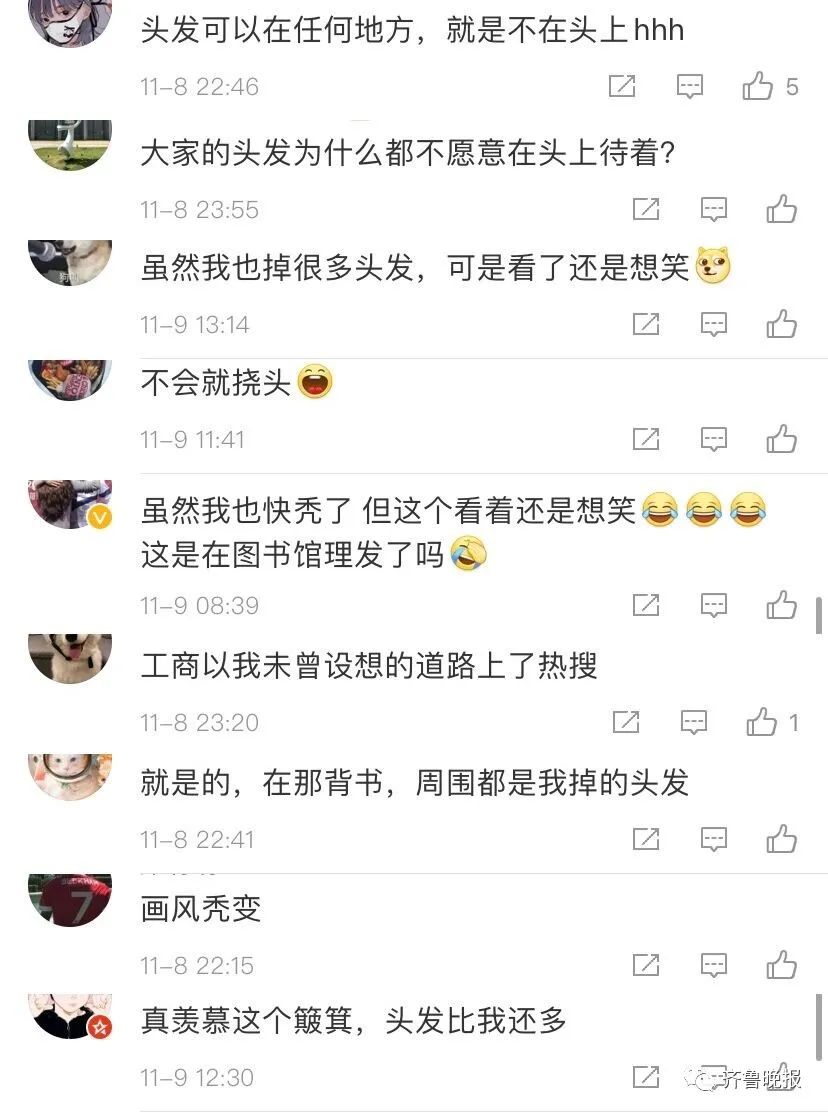
Task: Reply to the comment '画风秃变'
Action: [713, 965]
